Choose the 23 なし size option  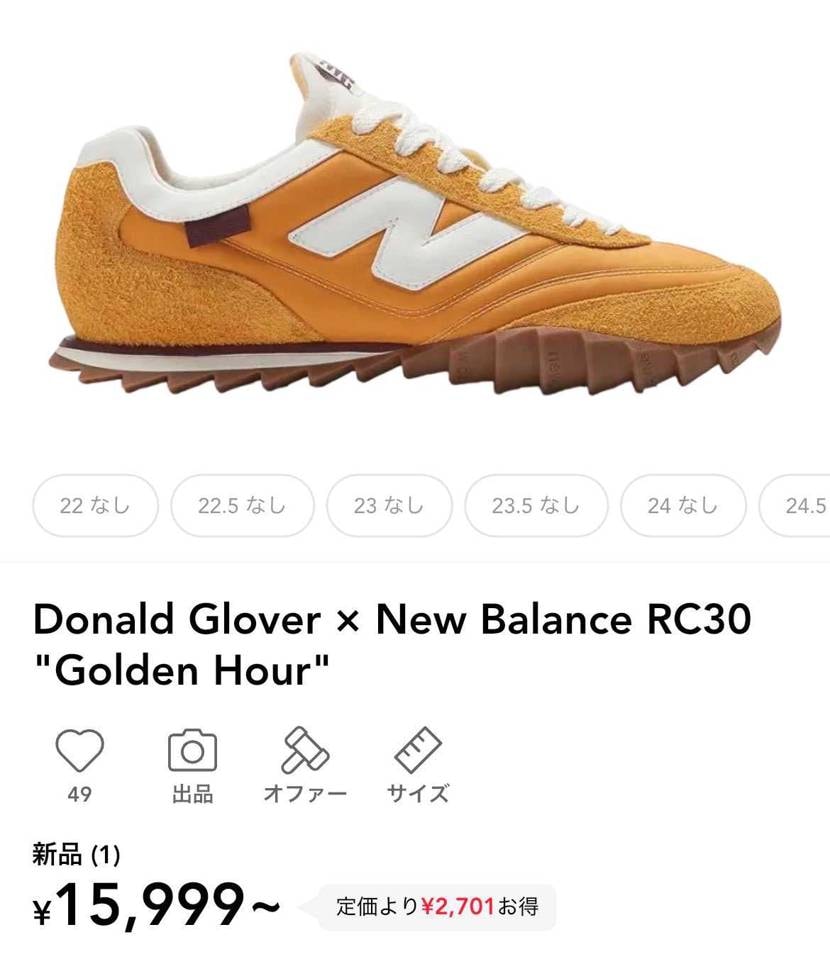pyautogui.click(x=388, y=506)
